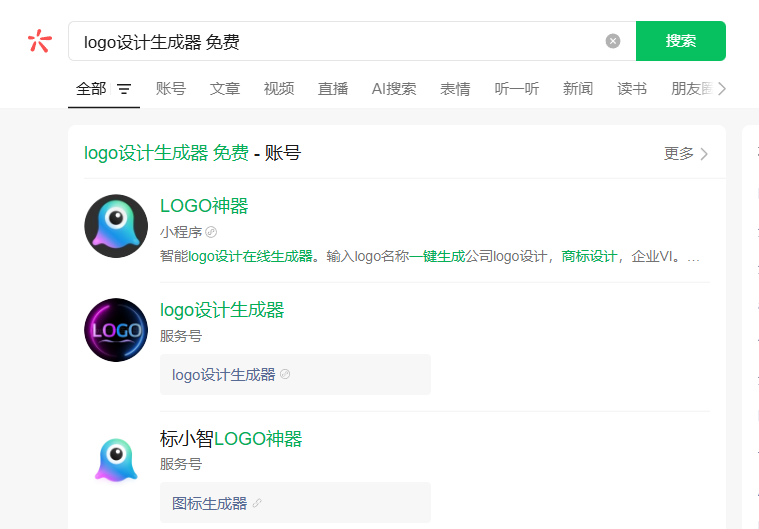Tap the search input field
This screenshot has width=759, height=529.
coord(340,41)
